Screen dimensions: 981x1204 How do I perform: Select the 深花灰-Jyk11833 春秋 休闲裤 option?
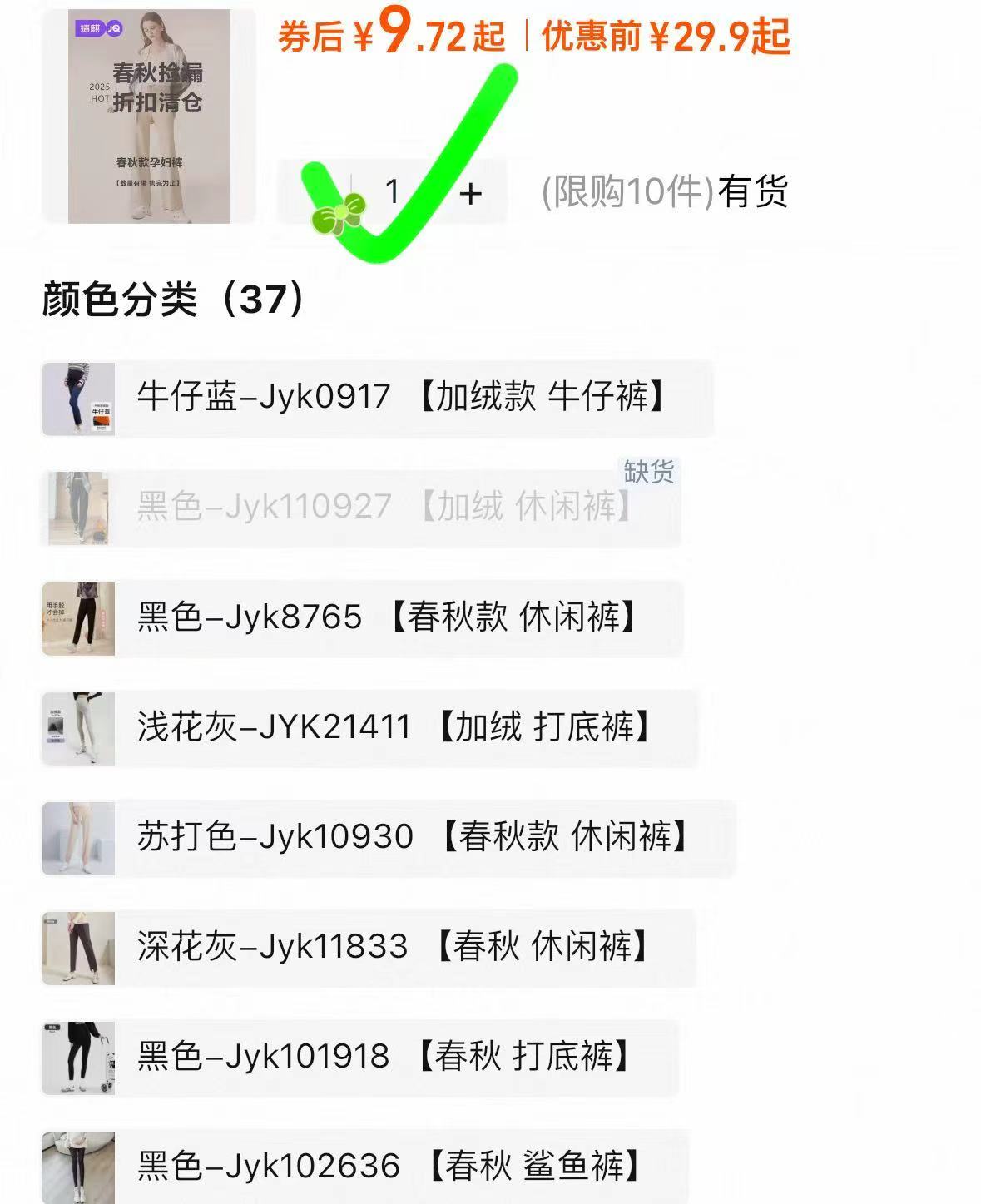point(374,947)
